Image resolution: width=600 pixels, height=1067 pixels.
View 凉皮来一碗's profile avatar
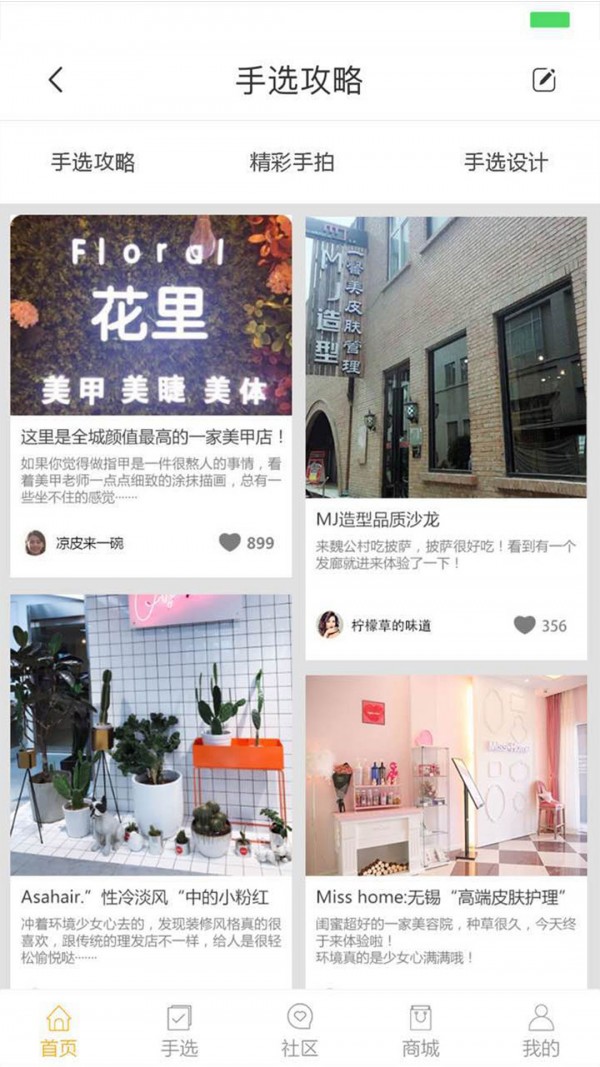point(36,543)
